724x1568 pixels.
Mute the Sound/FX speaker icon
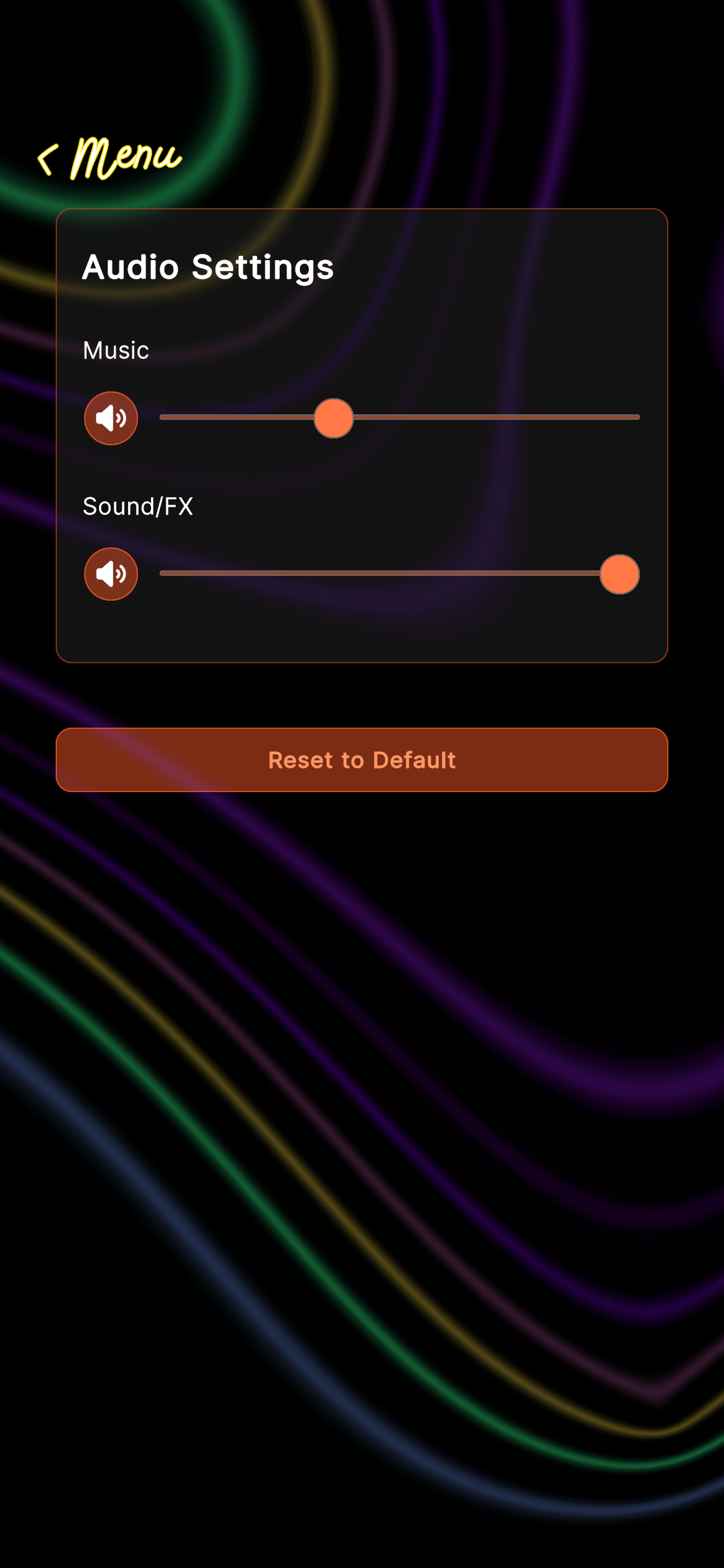[111, 574]
